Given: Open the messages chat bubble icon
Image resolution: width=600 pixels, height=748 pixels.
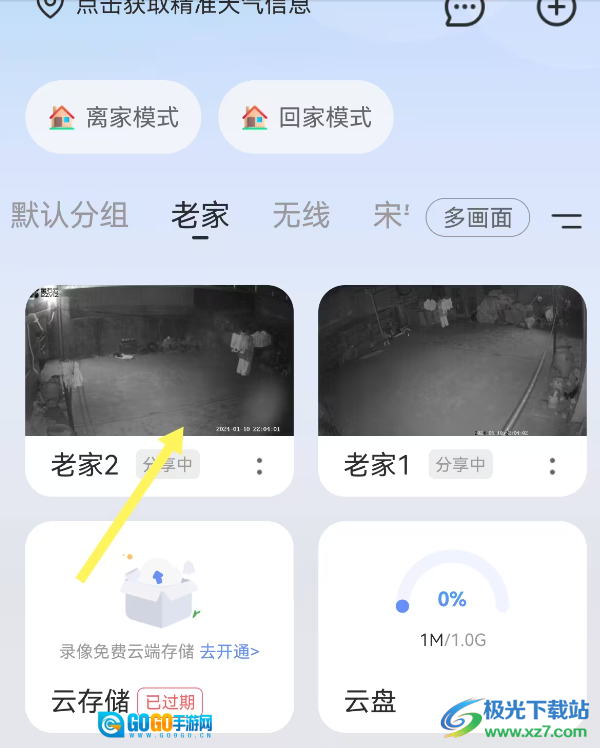Looking at the screenshot, I should pos(464,10).
